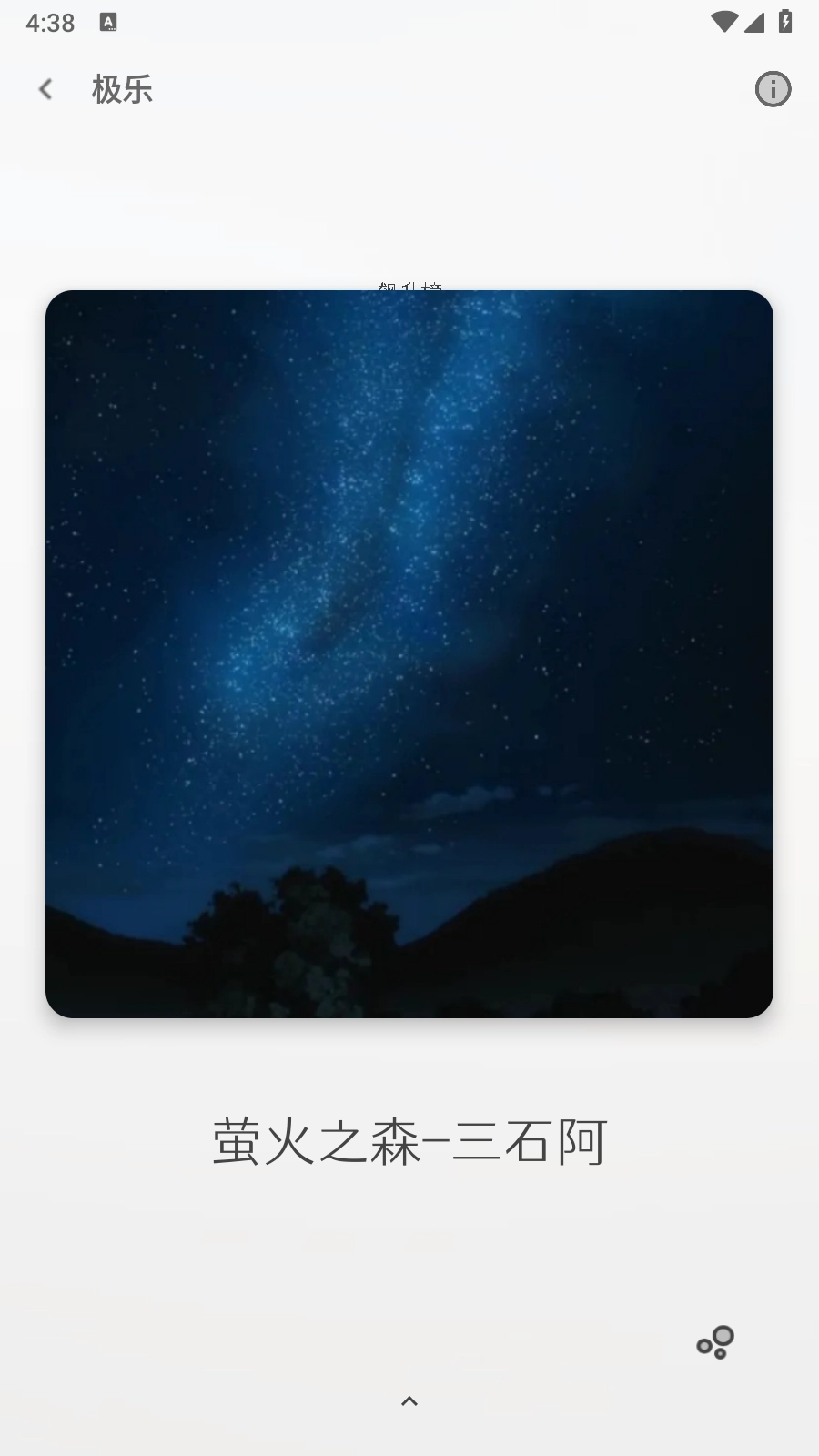Tap the Wi-Fi icon in the status bar

(723, 22)
